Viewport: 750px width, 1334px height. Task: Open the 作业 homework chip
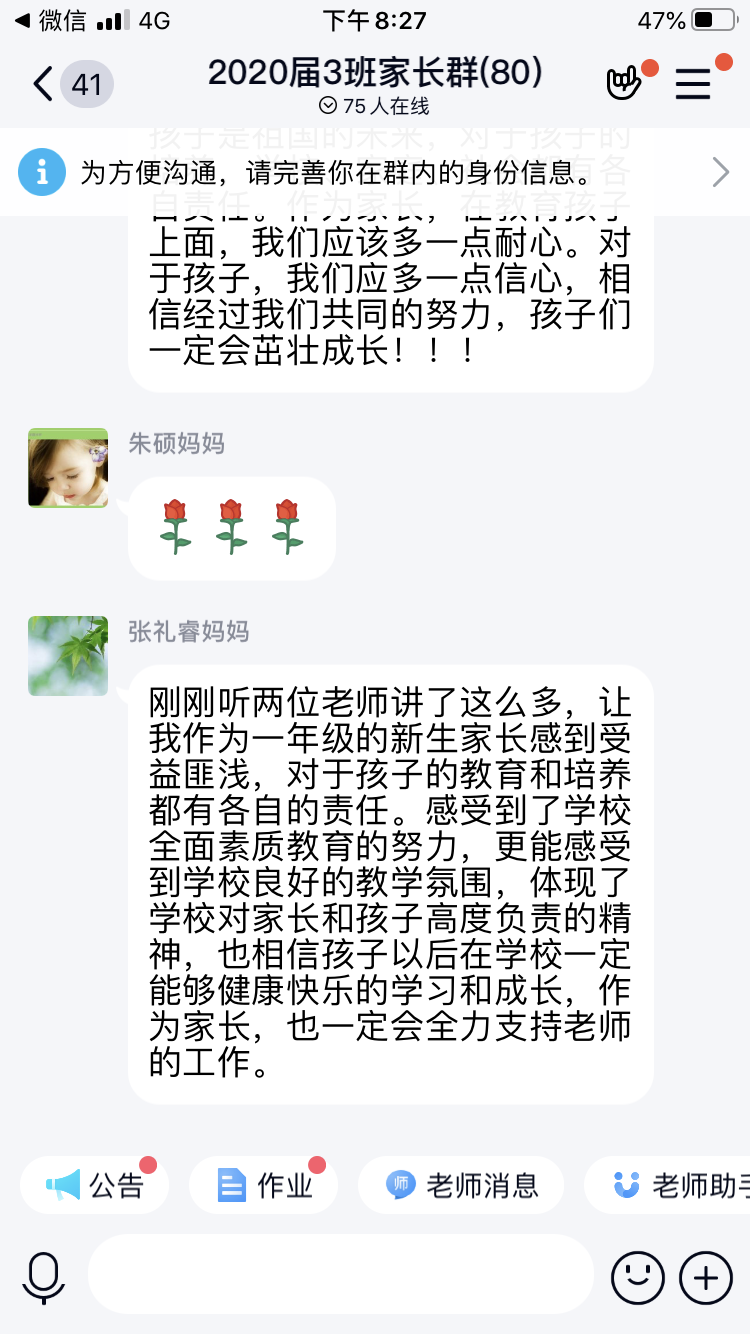click(265, 1185)
